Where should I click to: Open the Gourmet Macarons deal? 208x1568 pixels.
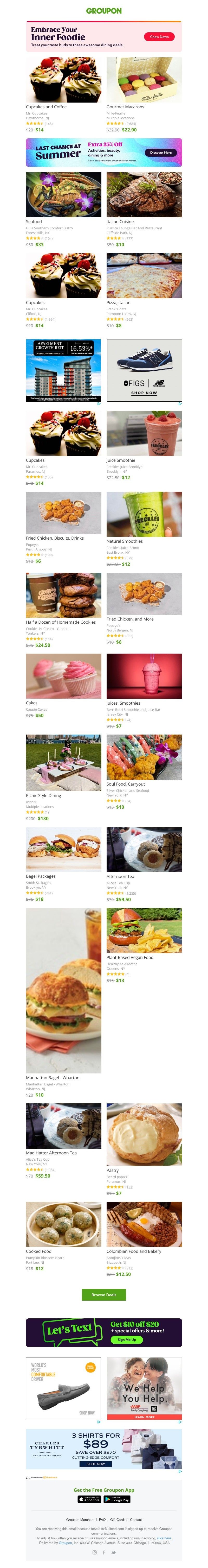point(144,80)
